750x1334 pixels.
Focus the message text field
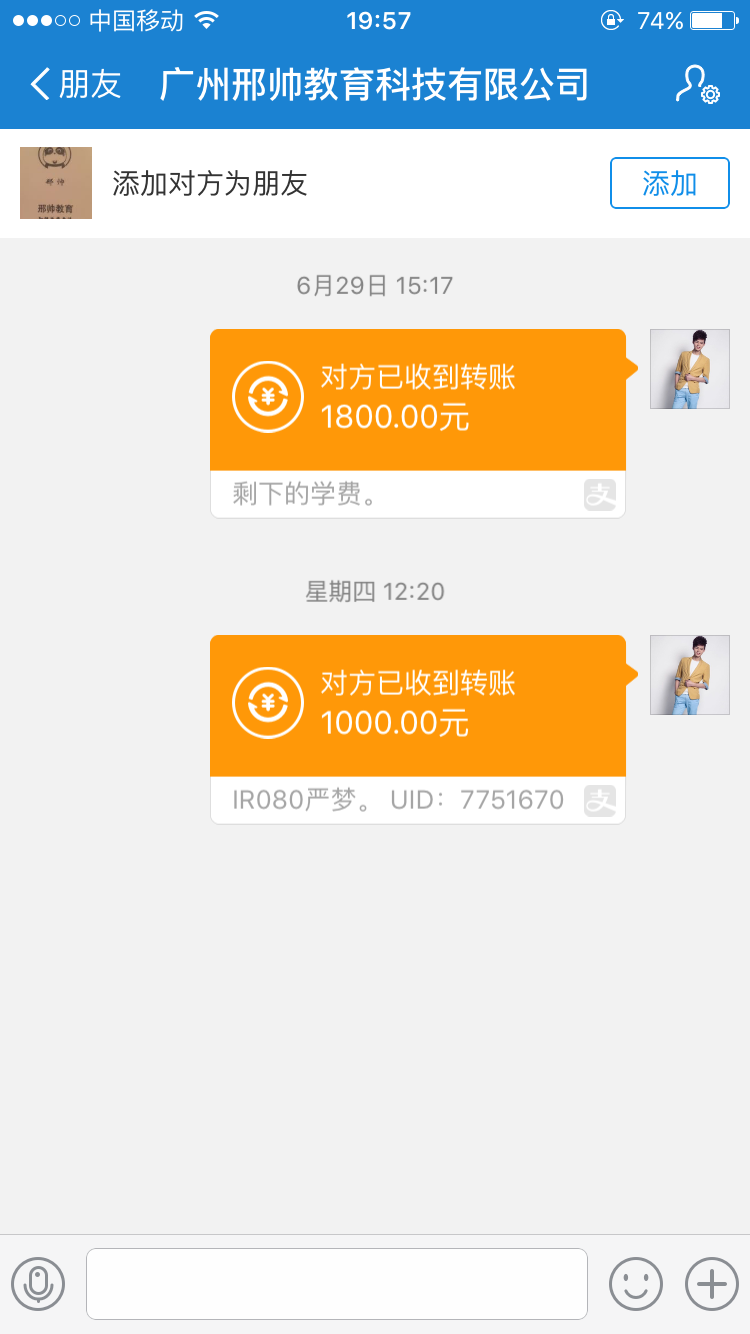click(336, 1283)
